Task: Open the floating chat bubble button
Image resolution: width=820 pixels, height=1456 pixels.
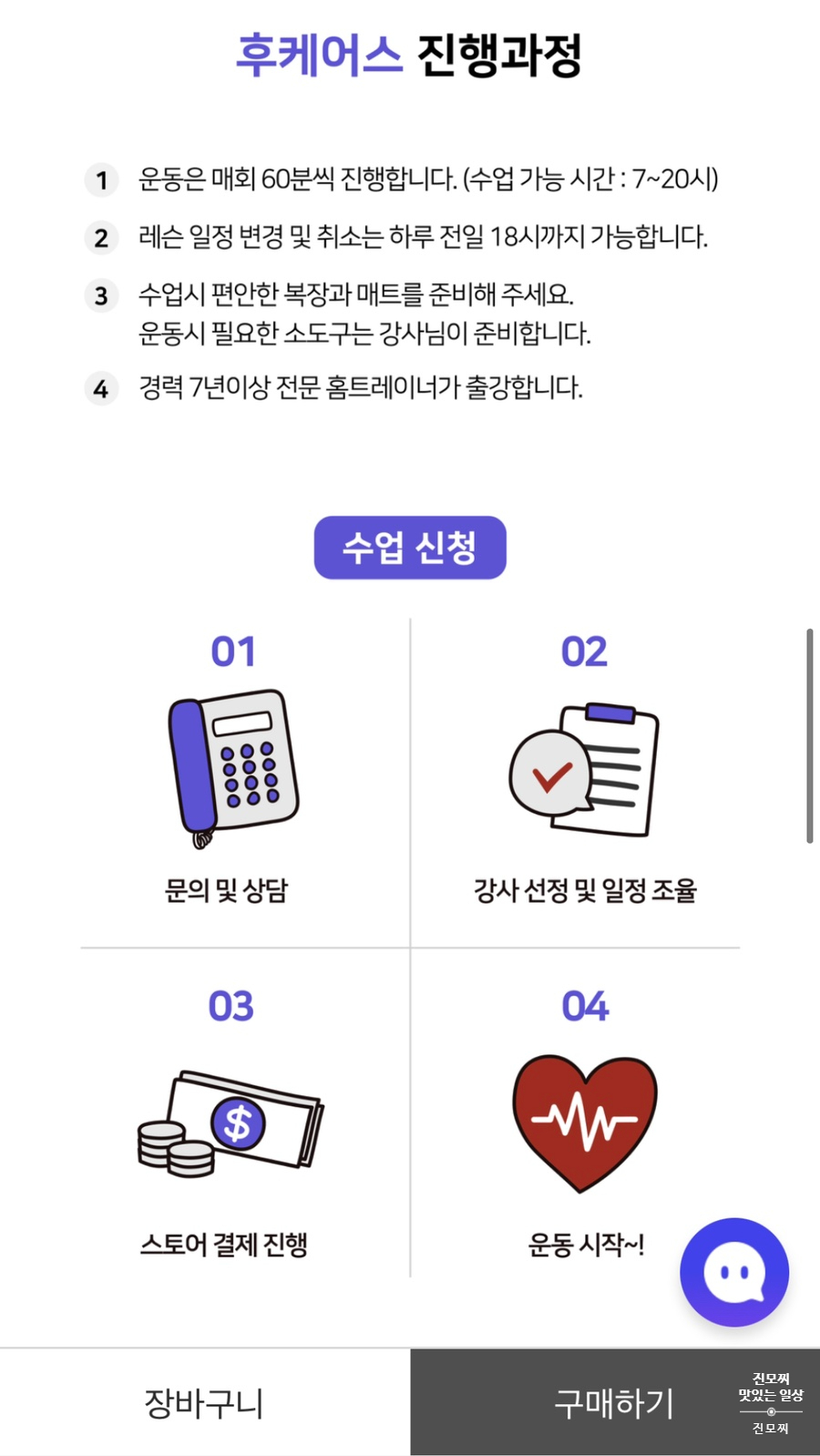Action: point(734,1272)
